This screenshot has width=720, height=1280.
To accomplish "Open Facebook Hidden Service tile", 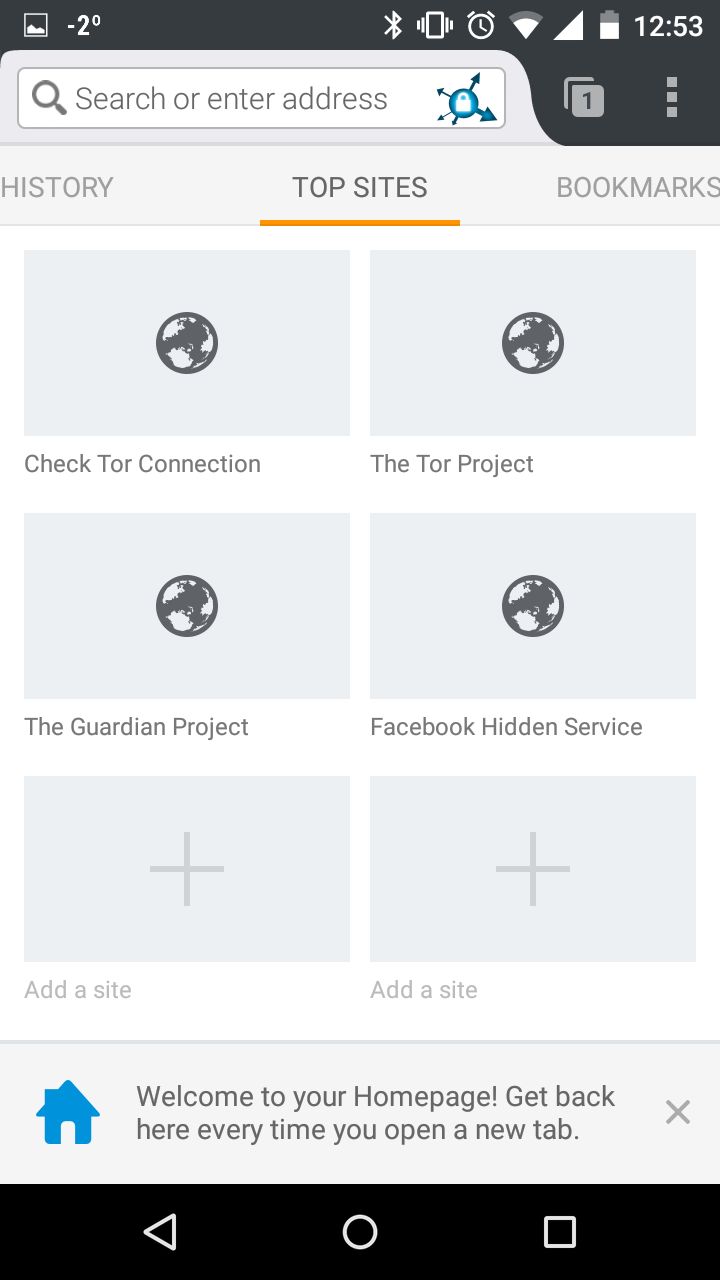I will 533,627.
